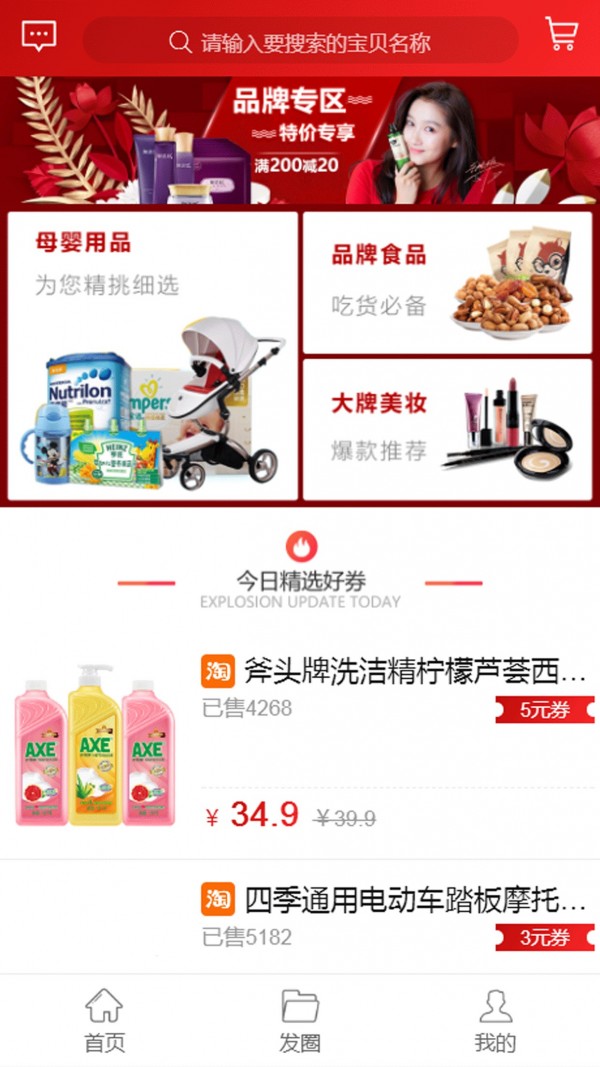Switch to the 我的 tab
This screenshot has width=600, height=1067.
coord(495,1020)
